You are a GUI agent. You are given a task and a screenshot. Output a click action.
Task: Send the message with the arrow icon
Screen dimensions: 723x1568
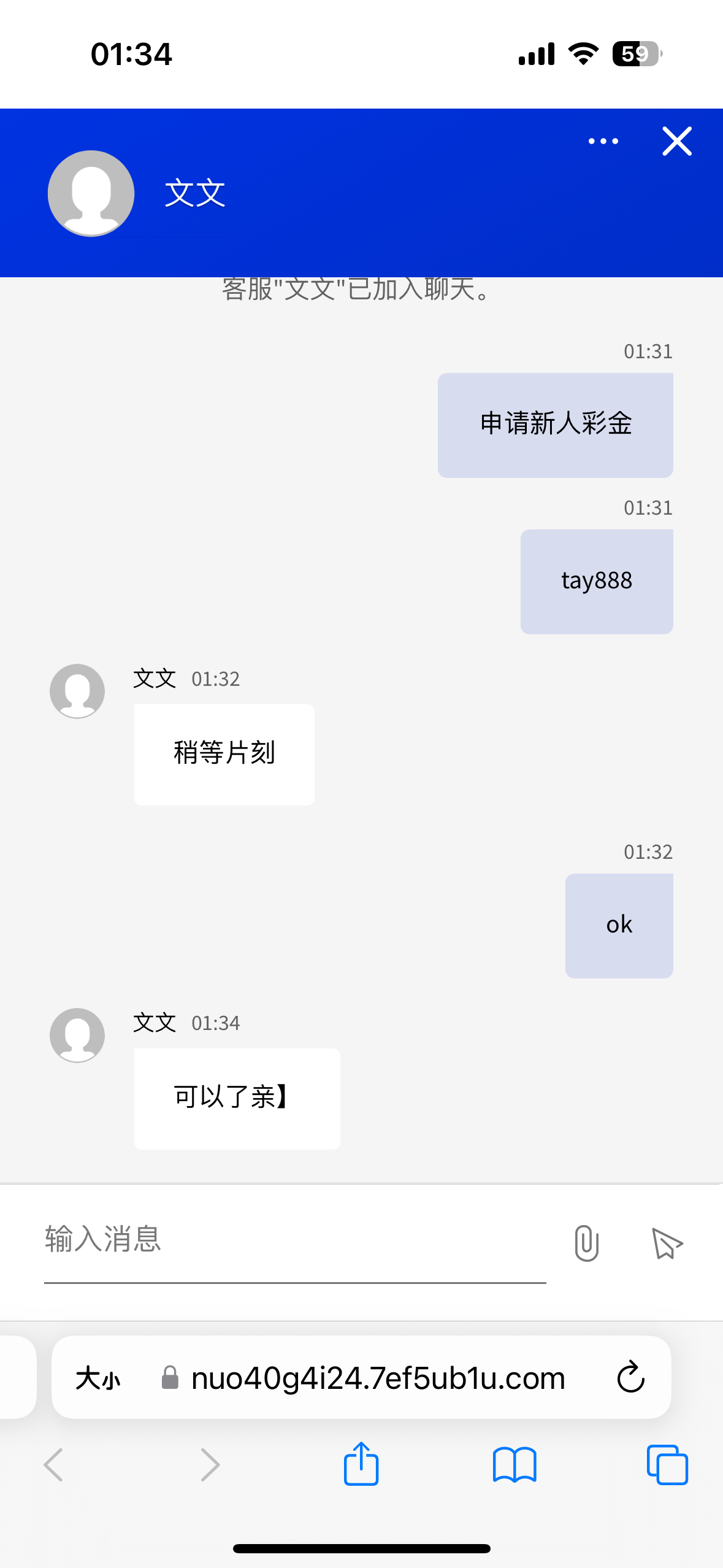pyautogui.click(x=667, y=1244)
